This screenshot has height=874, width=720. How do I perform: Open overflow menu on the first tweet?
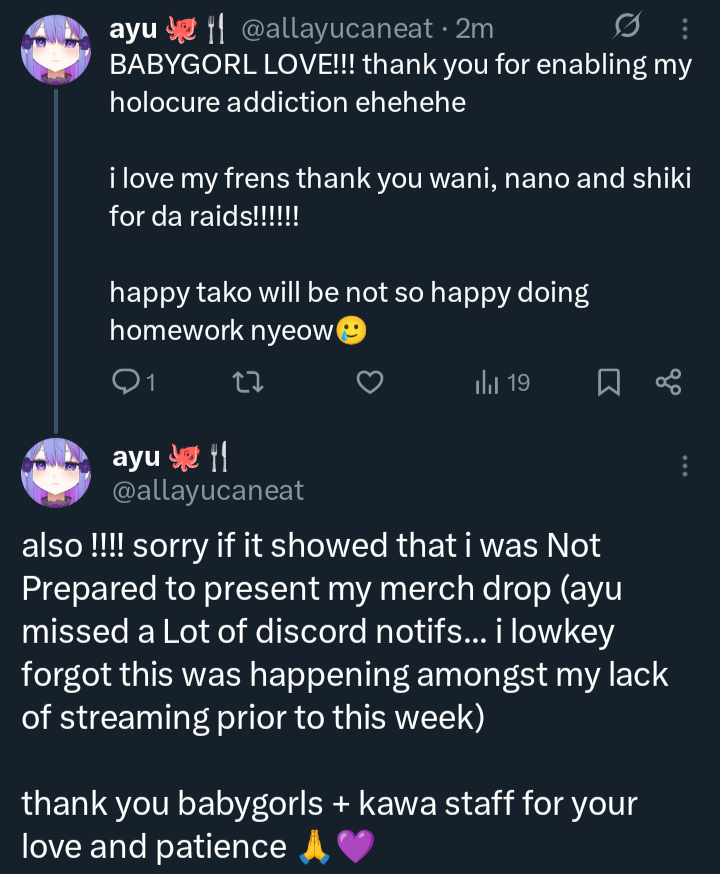click(x=685, y=30)
